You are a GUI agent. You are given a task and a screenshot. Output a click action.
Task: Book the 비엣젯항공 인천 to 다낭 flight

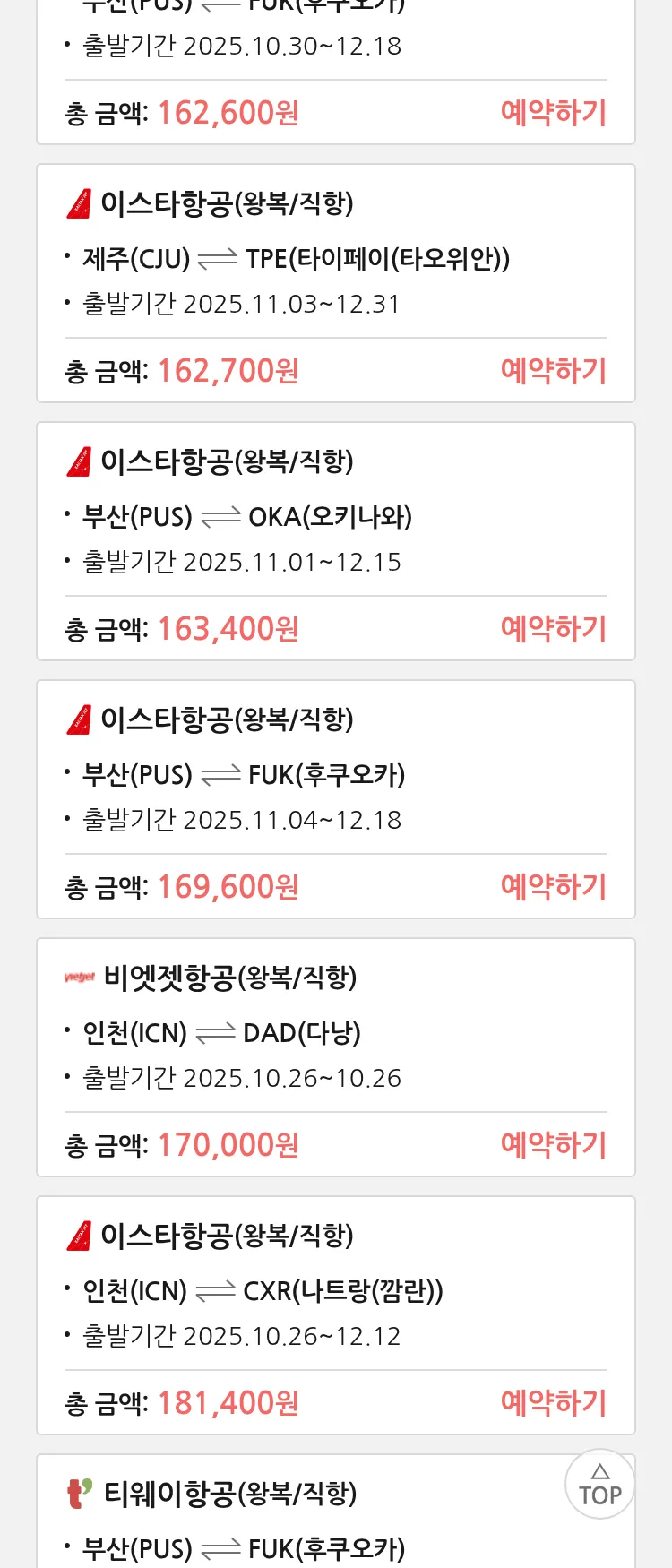pyautogui.click(x=553, y=1145)
